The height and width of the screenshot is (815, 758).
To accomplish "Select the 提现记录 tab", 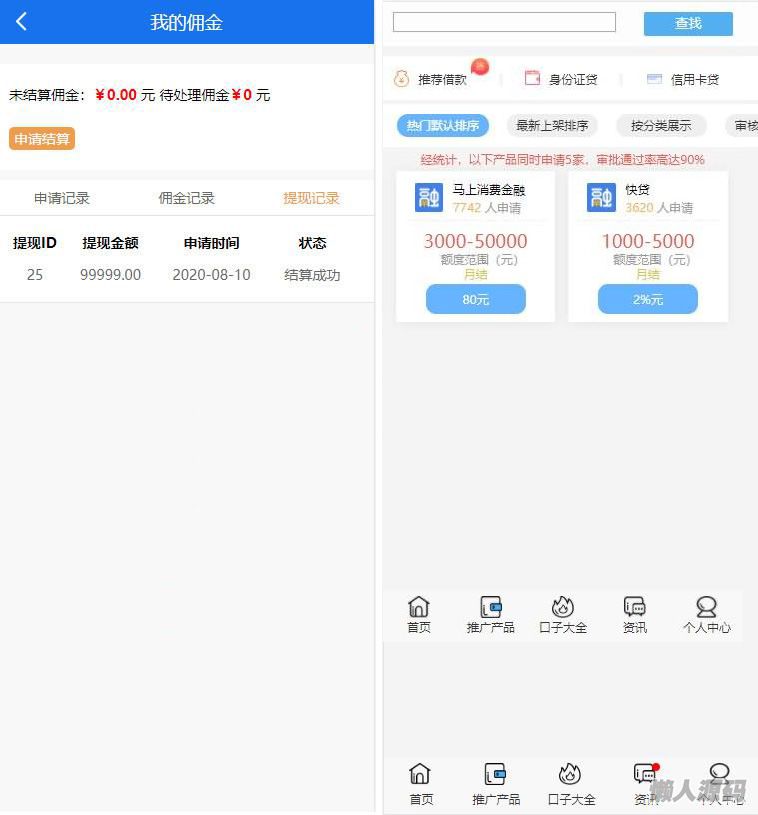I will [x=311, y=198].
